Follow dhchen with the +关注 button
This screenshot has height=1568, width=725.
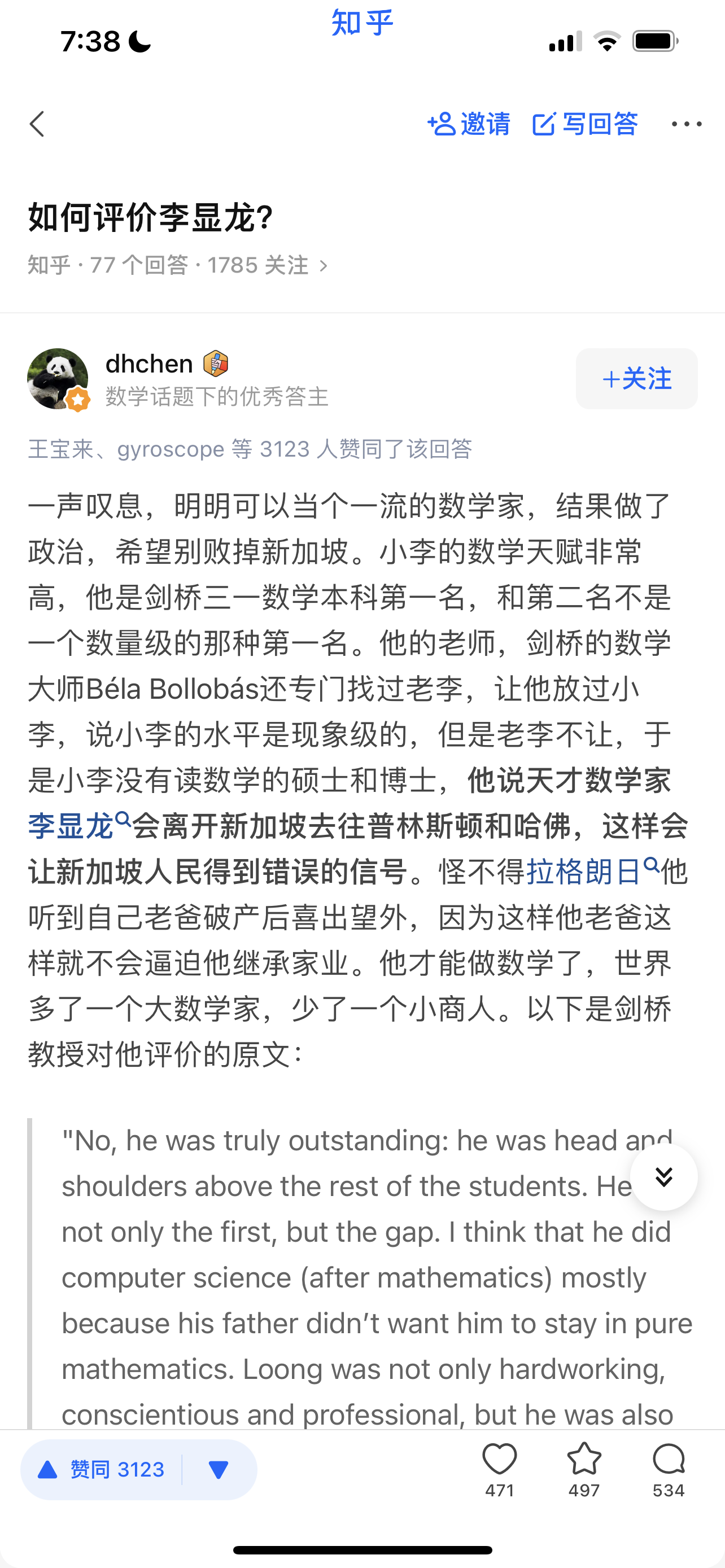pos(636,379)
